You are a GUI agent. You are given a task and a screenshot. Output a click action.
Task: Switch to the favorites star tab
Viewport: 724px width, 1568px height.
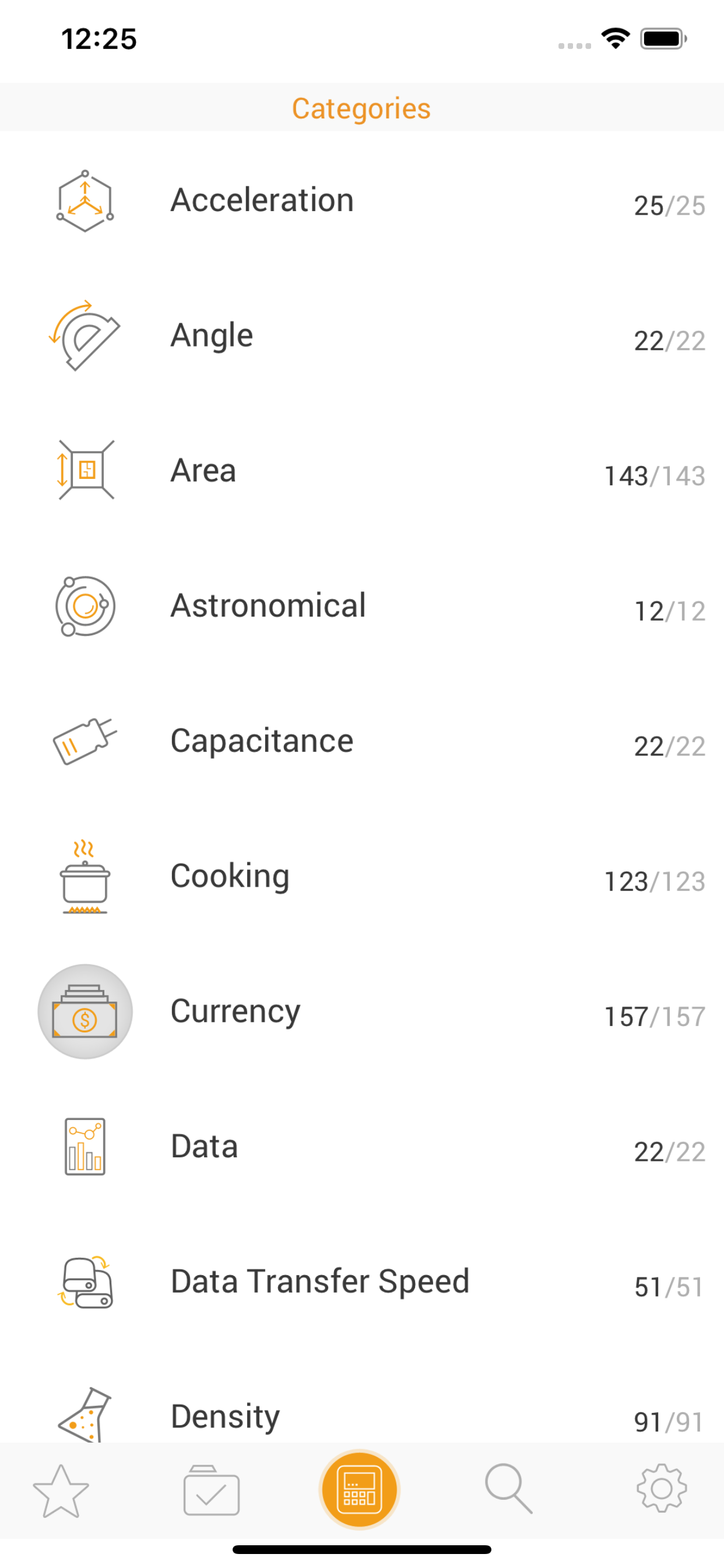point(61,1490)
